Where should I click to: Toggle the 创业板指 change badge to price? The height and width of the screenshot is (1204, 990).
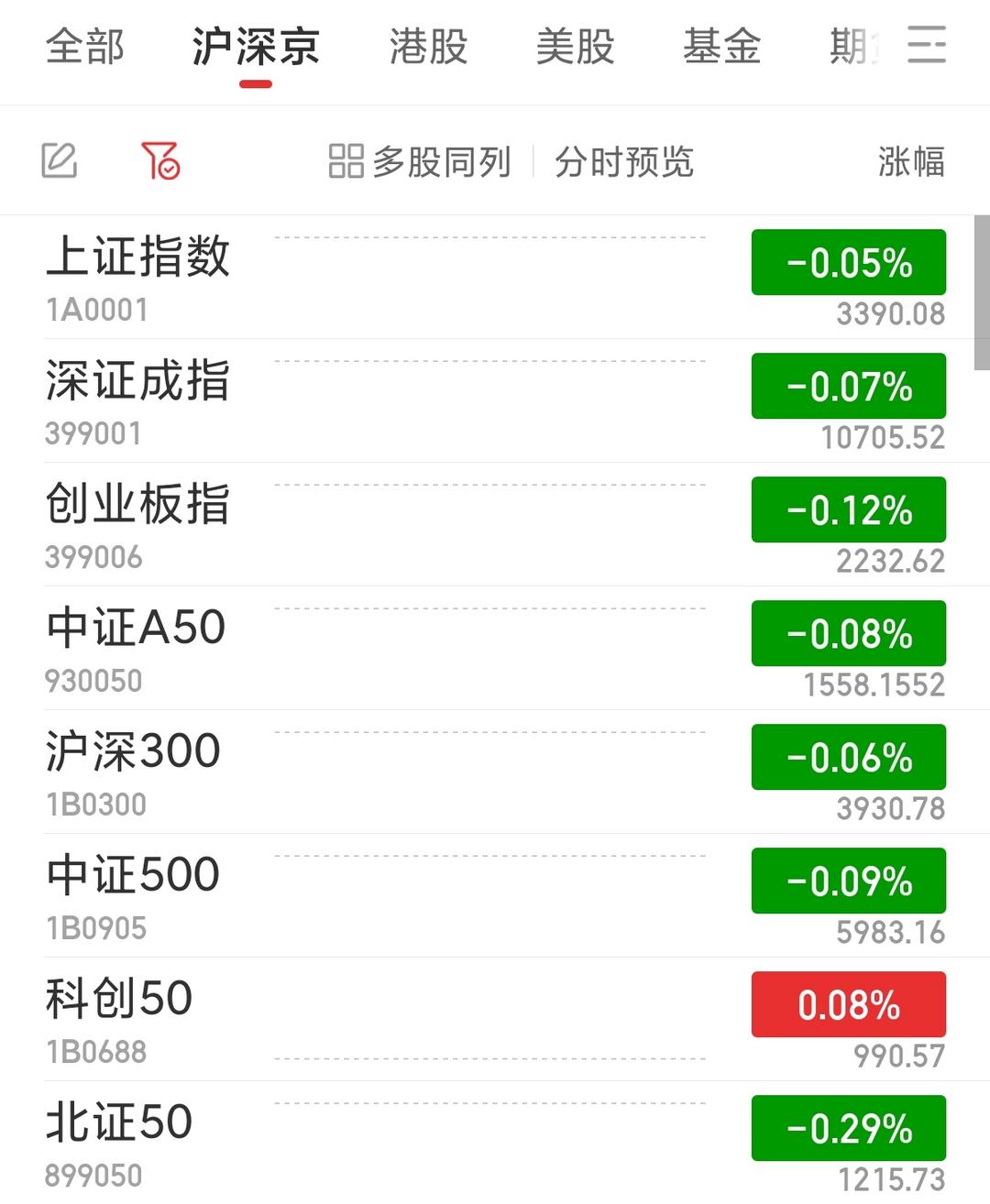848,509
